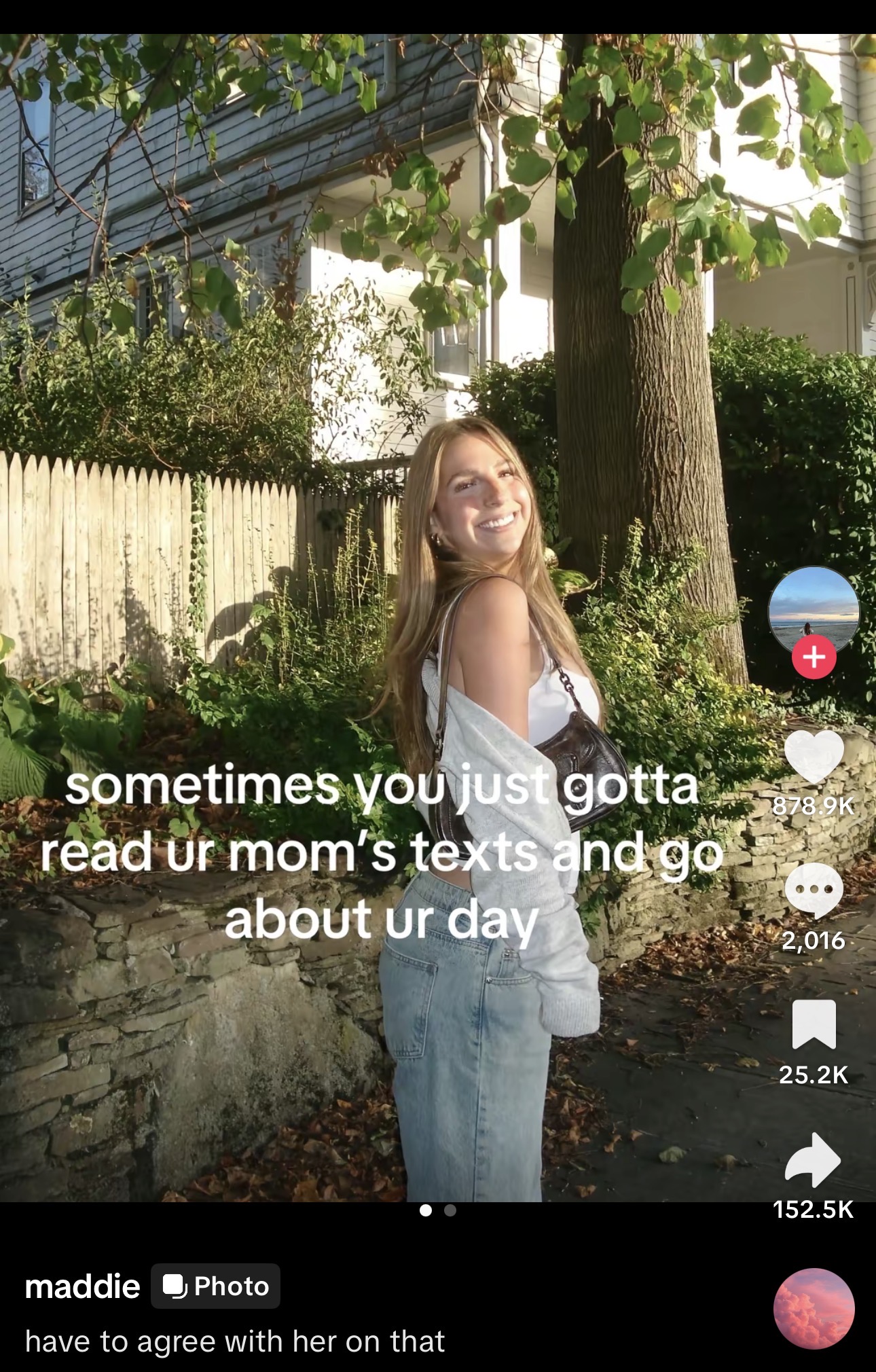Open the comments section
This screenshot has height=1372, width=876.
[x=814, y=890]
